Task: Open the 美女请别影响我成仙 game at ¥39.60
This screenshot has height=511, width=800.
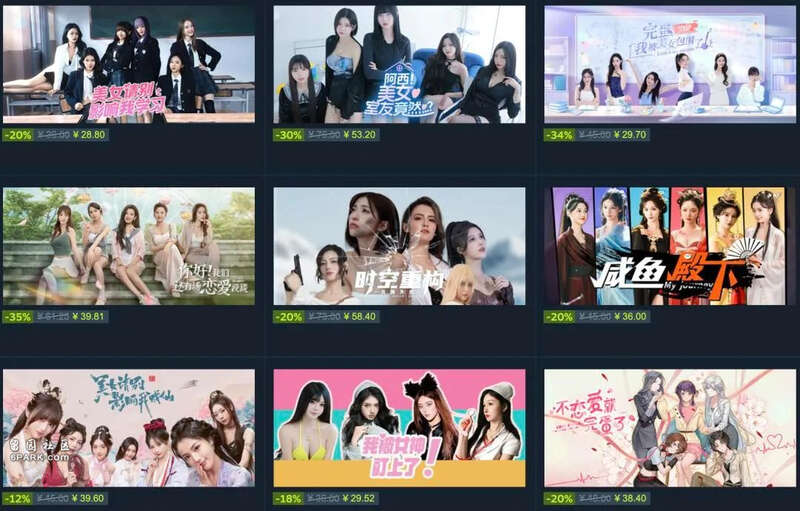Action: [129, 428]
